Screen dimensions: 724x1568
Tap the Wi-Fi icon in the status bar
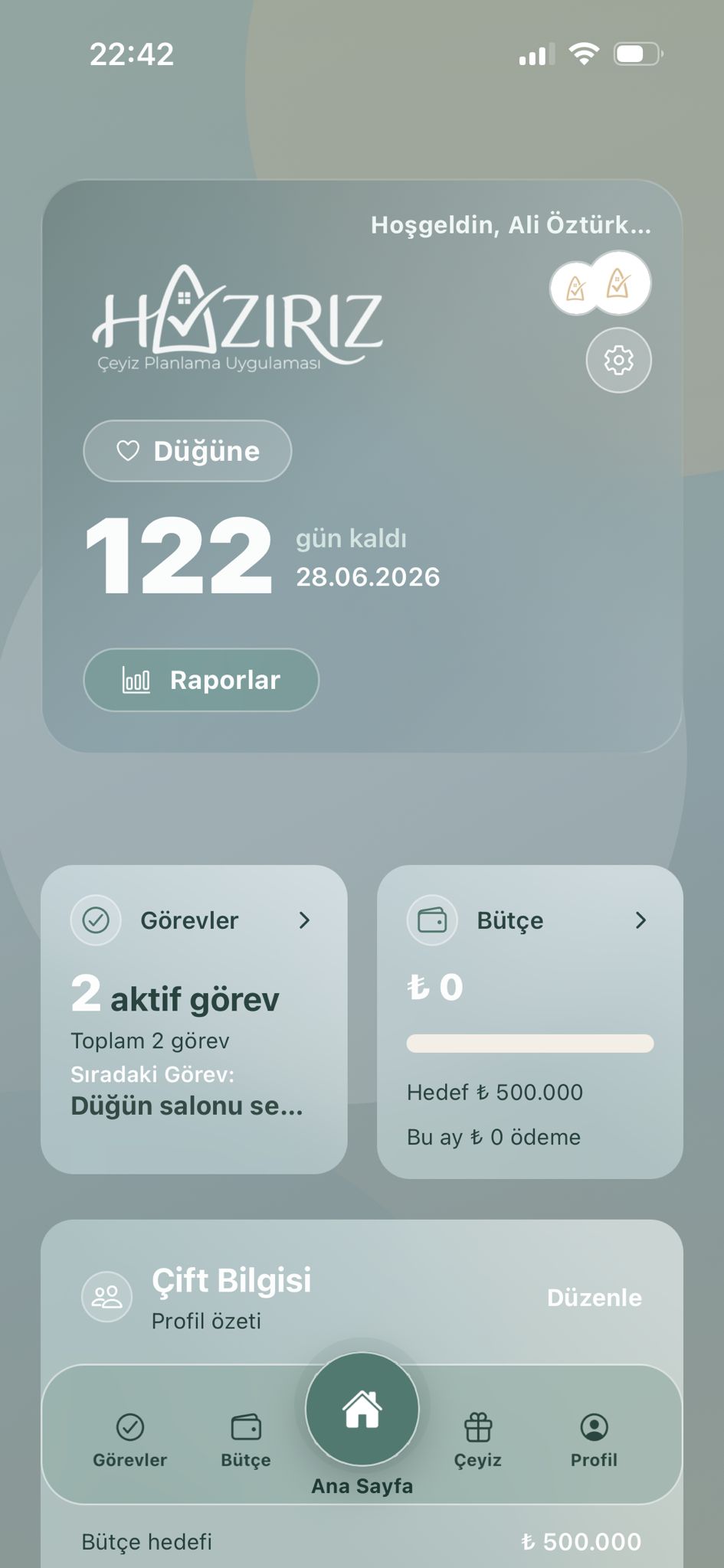585,54
